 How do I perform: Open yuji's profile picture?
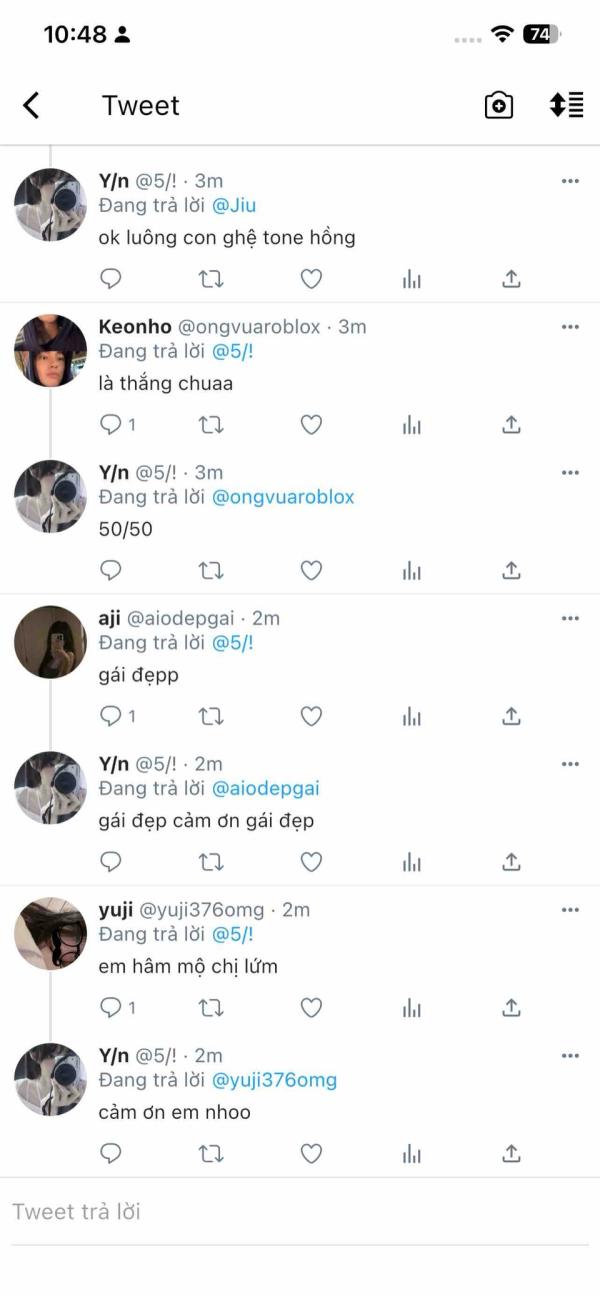(x=50, y=933)
